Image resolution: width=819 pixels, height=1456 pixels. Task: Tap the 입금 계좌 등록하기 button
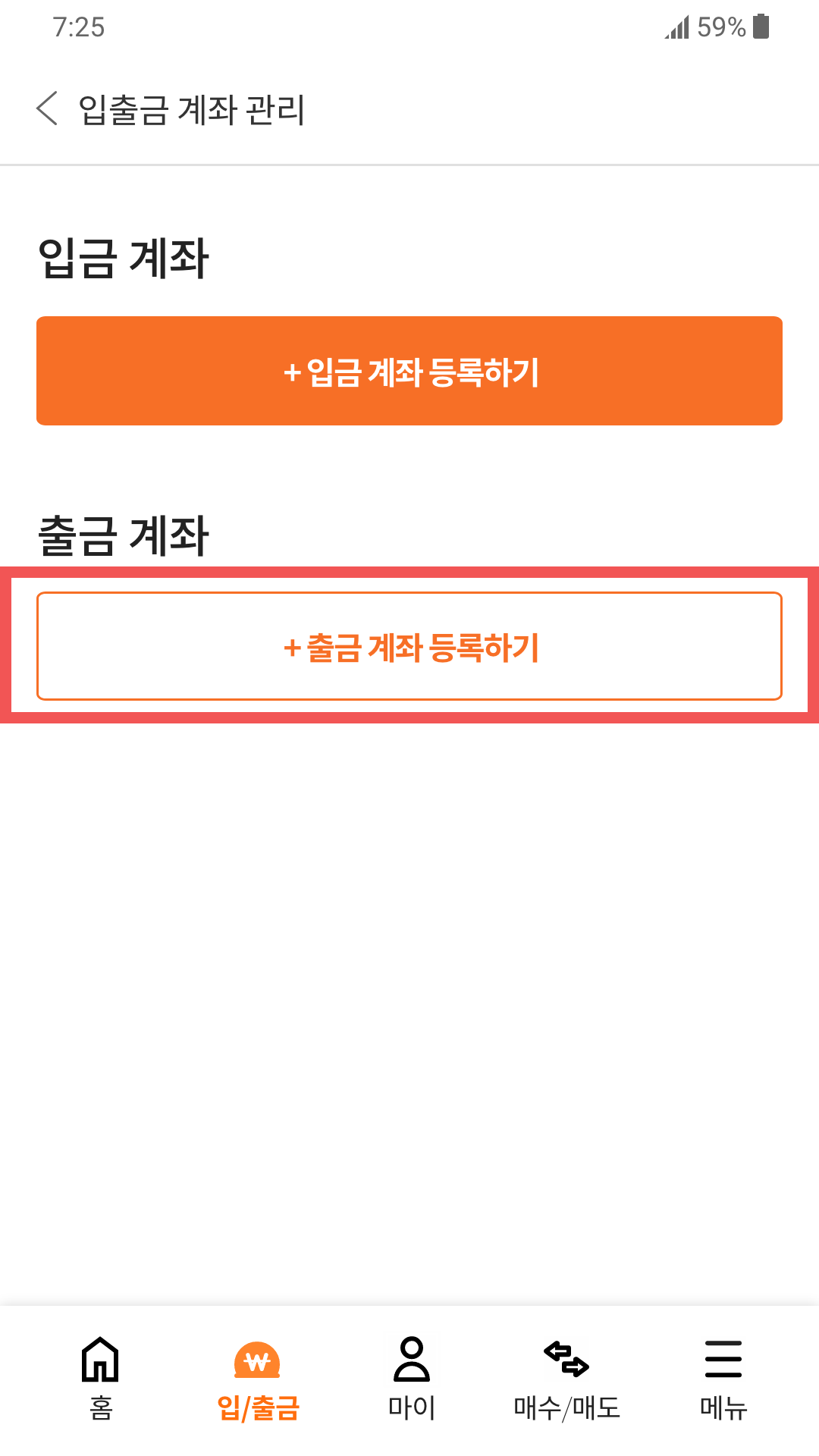(x=409, y=371)
